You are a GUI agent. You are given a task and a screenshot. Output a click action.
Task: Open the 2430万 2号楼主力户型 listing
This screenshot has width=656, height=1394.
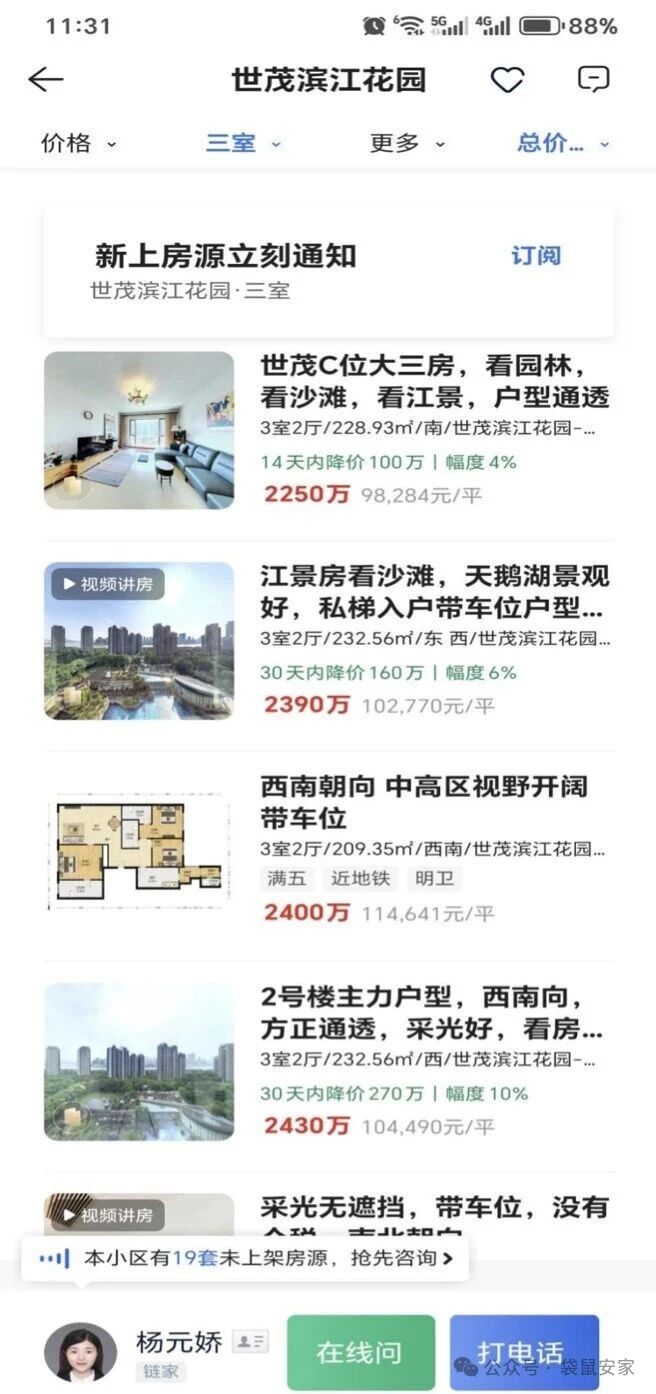click(434, 1013)
